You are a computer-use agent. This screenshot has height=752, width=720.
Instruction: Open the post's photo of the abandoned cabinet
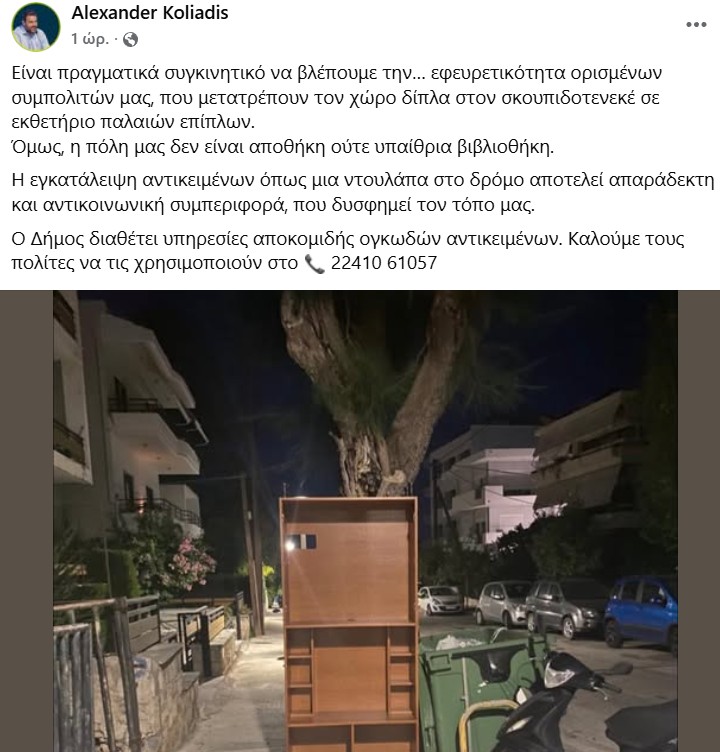(360, 520)
